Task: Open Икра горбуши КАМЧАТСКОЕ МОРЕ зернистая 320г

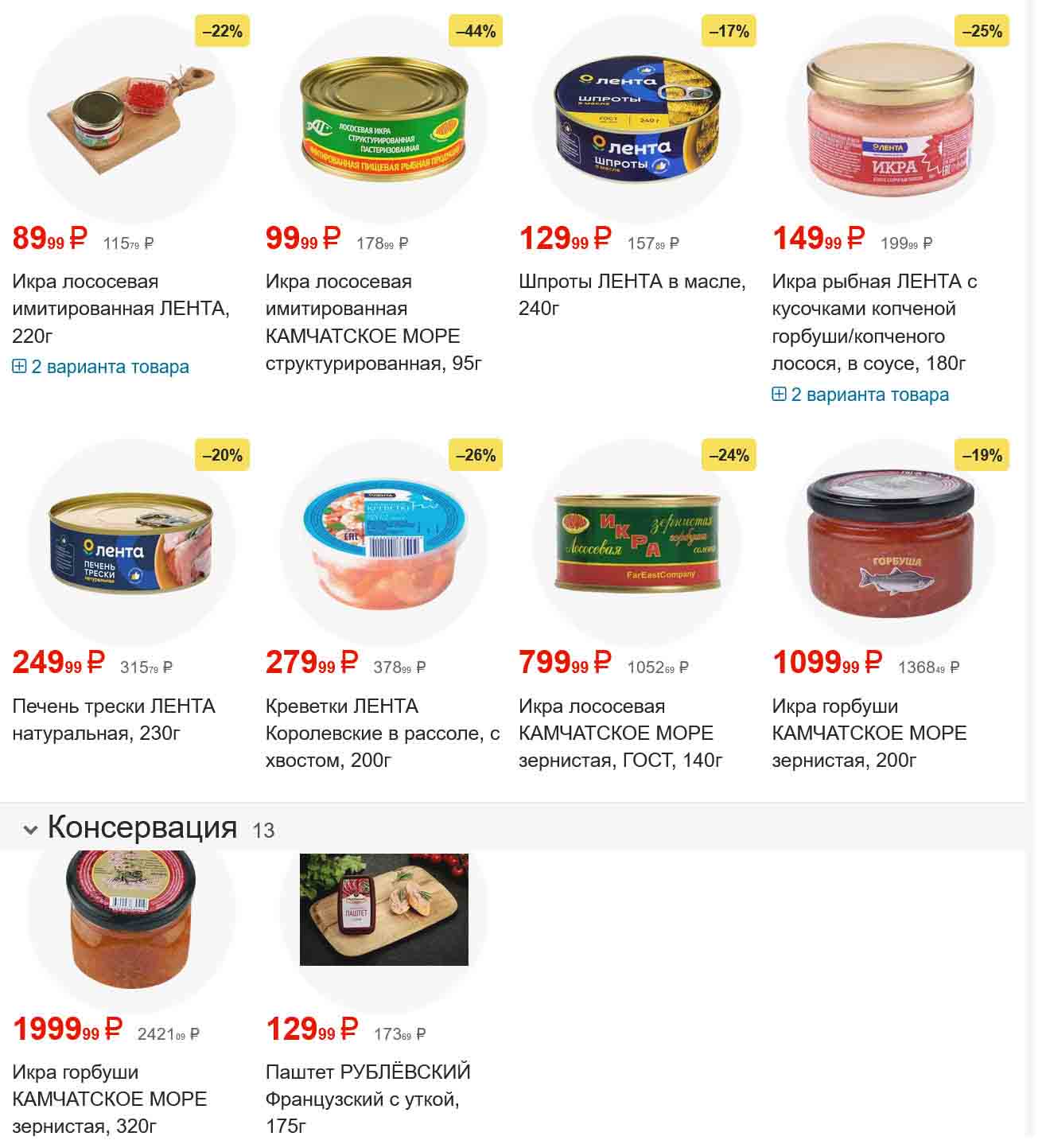Action: coord(109,1099)
